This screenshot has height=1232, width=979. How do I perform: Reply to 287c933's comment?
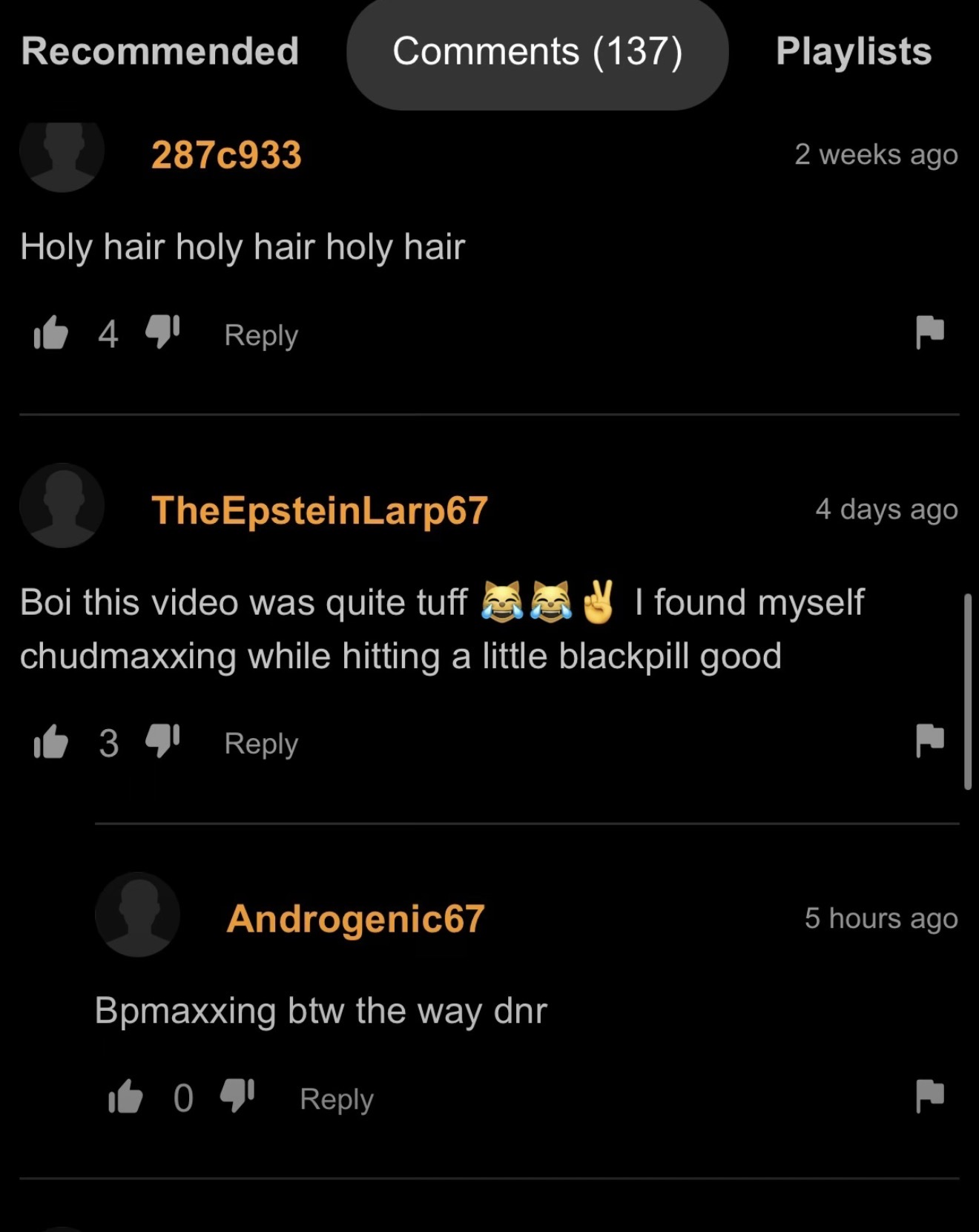coord(261,335)
